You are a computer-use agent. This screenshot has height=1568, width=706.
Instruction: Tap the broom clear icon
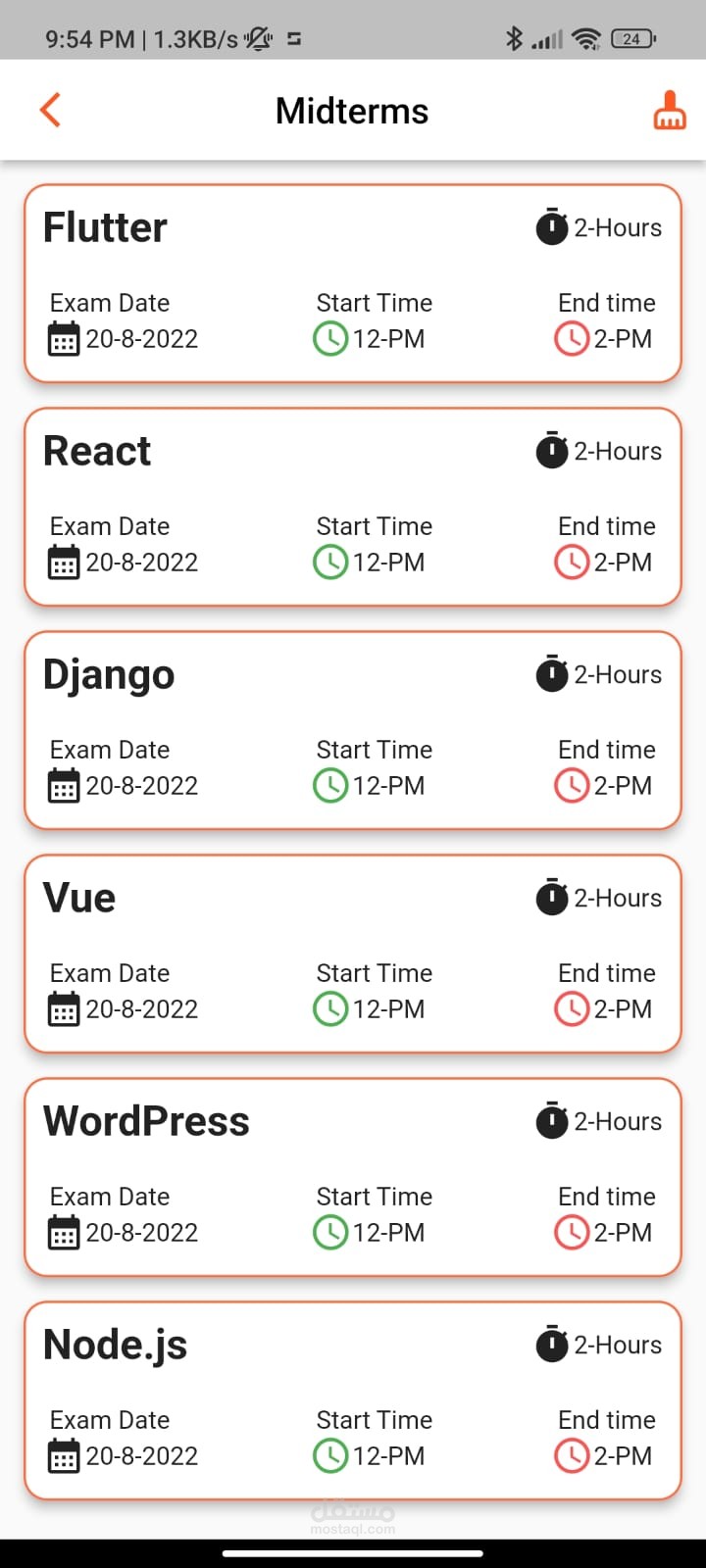pos(670,111)
